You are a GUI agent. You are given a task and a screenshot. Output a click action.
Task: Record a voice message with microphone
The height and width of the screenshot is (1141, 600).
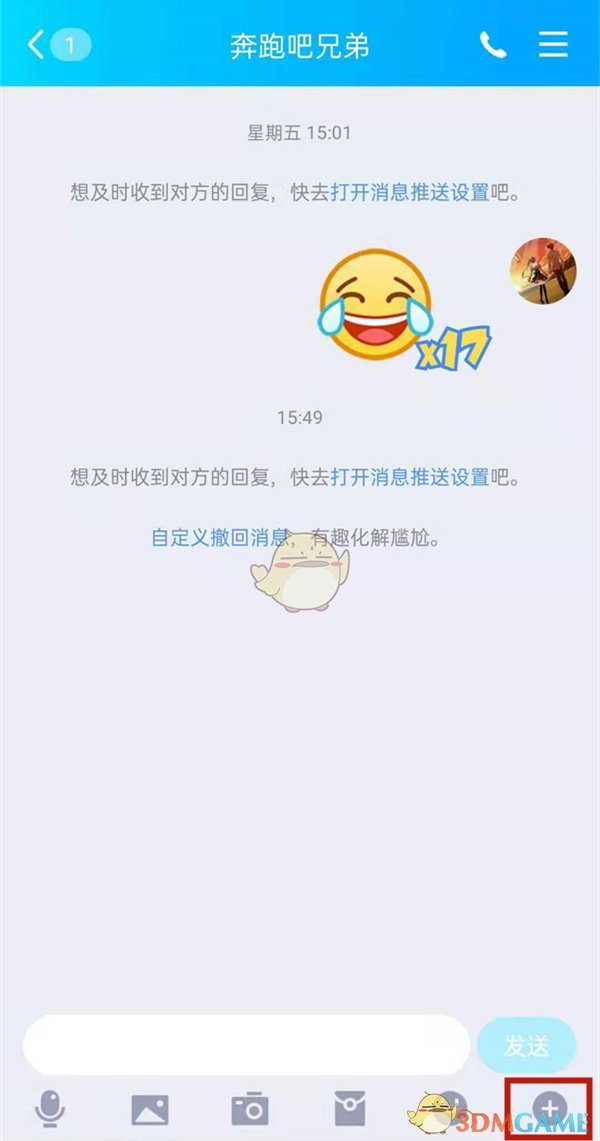49,1109
